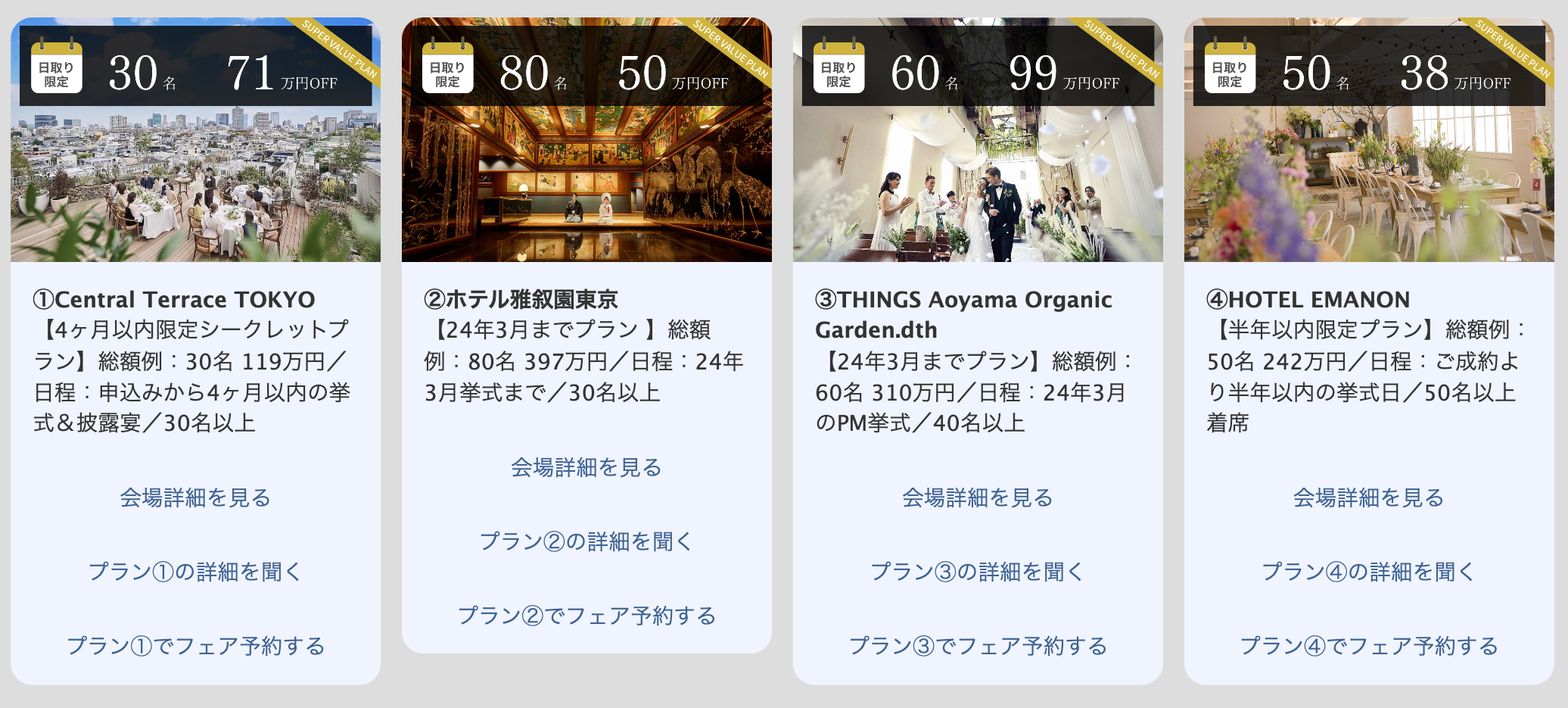Select プラン③の詳細を聞く link
The image size is (1568, 708).
point(978,572)
